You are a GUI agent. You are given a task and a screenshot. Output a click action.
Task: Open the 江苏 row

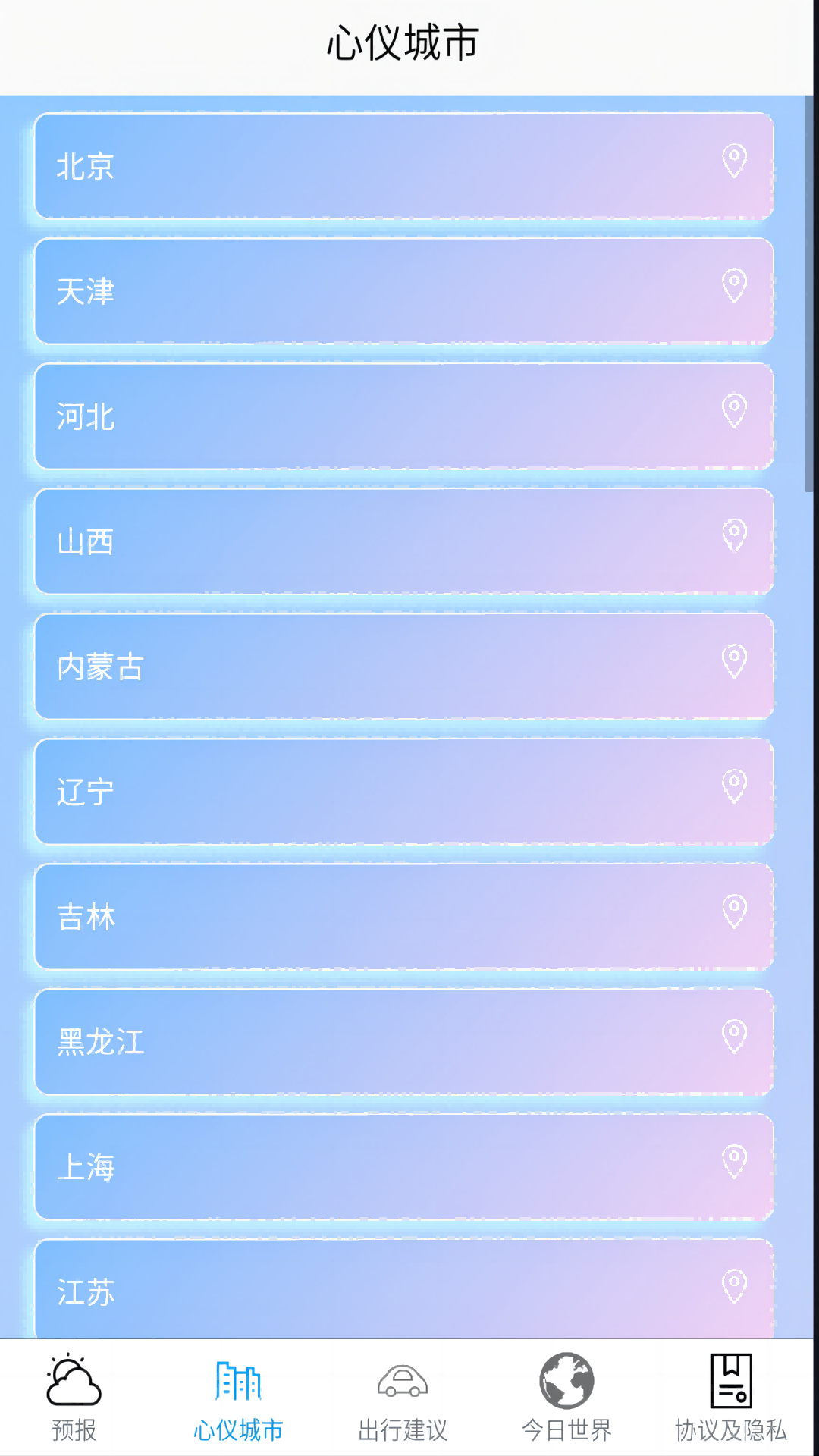[404, 1289]
